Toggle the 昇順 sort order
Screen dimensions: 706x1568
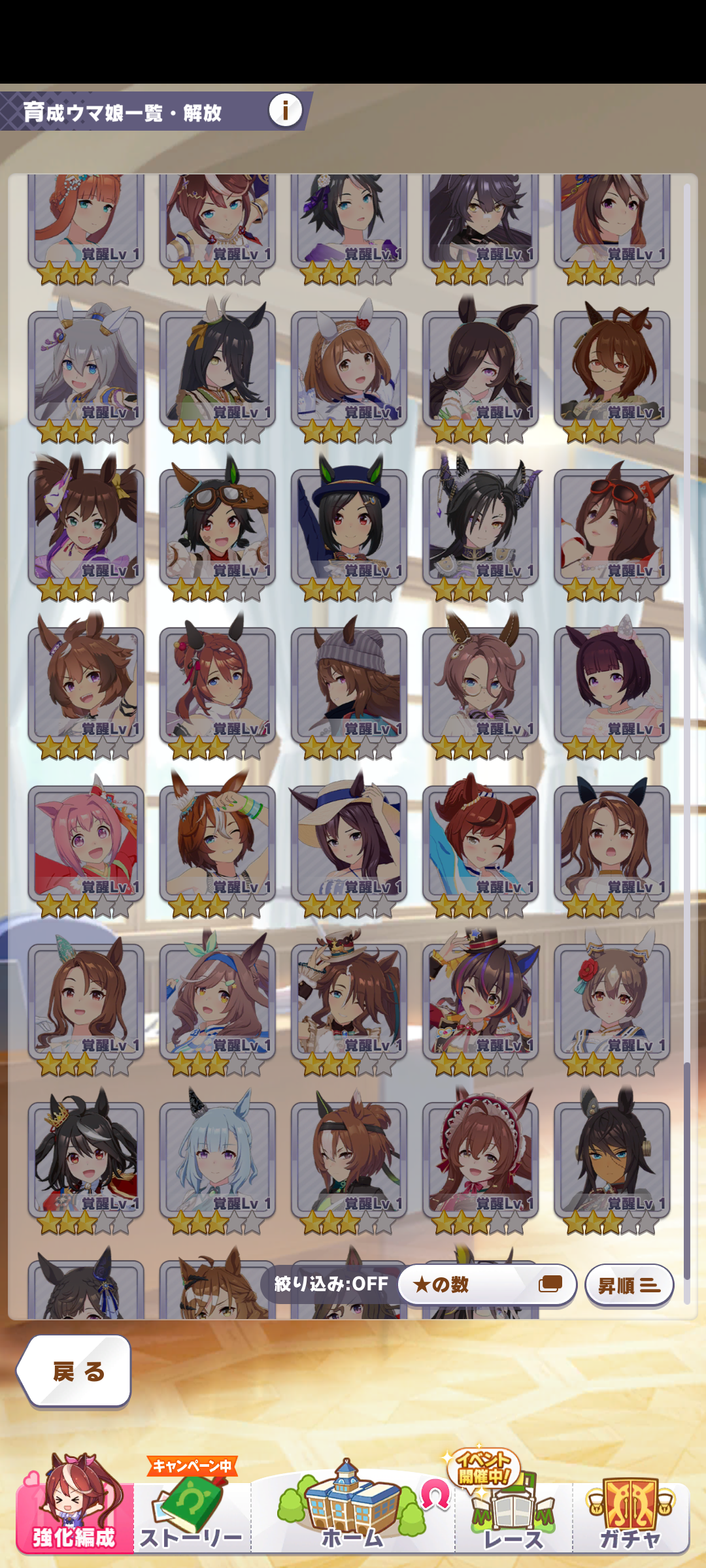[x=629, y=1285]
